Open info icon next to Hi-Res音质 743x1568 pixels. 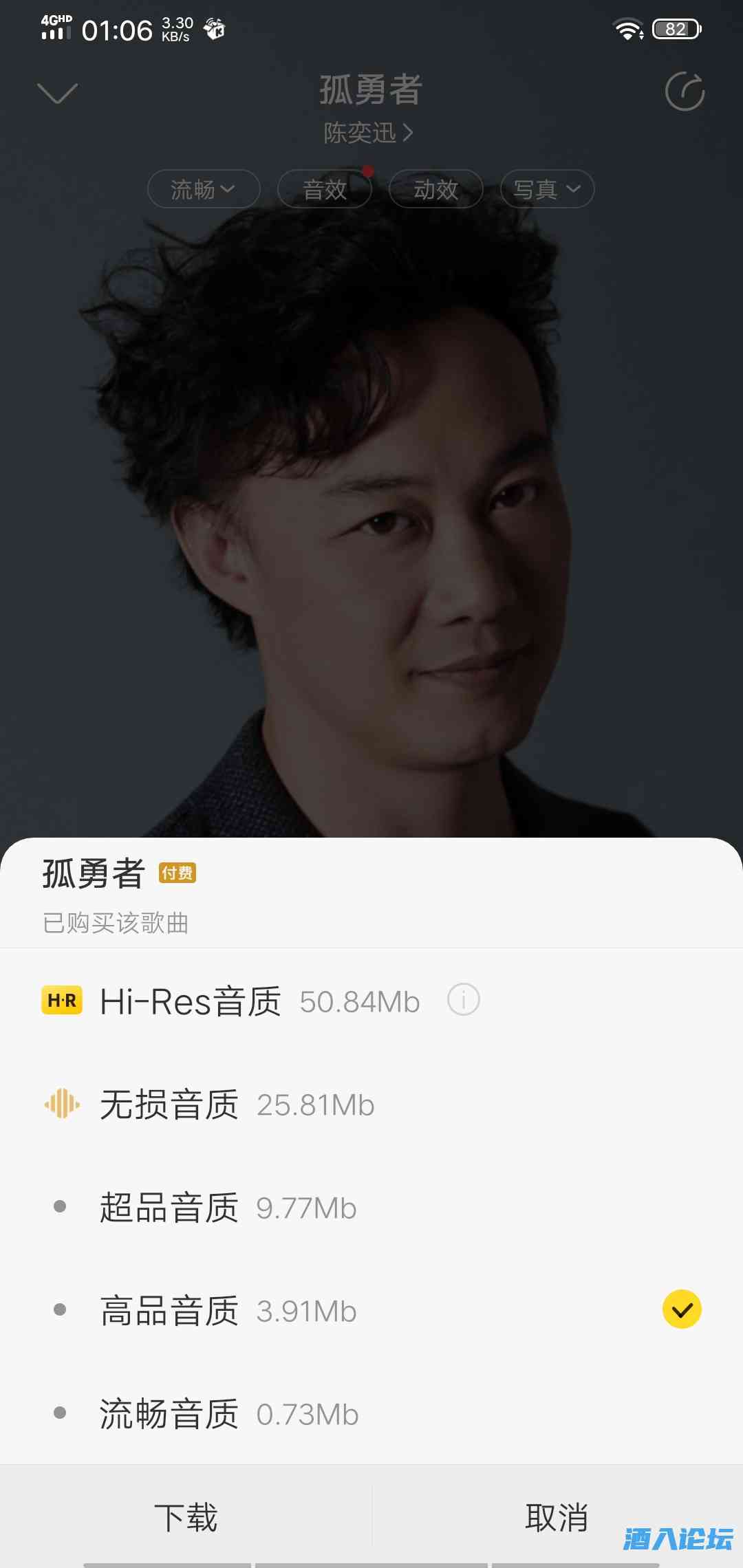click(464, 1000)
